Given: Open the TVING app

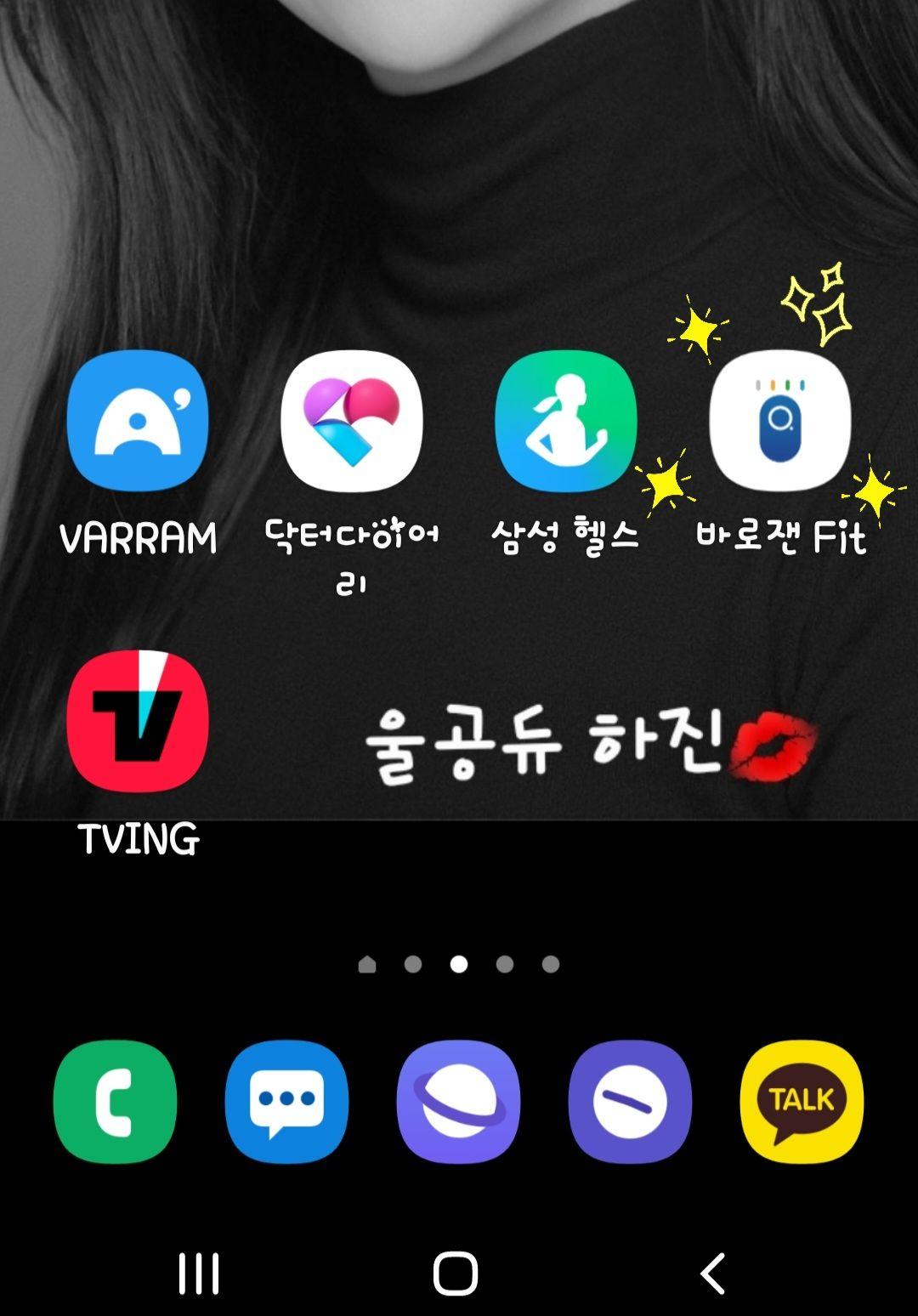Looking at the screenshot, I should click(138, 721).
